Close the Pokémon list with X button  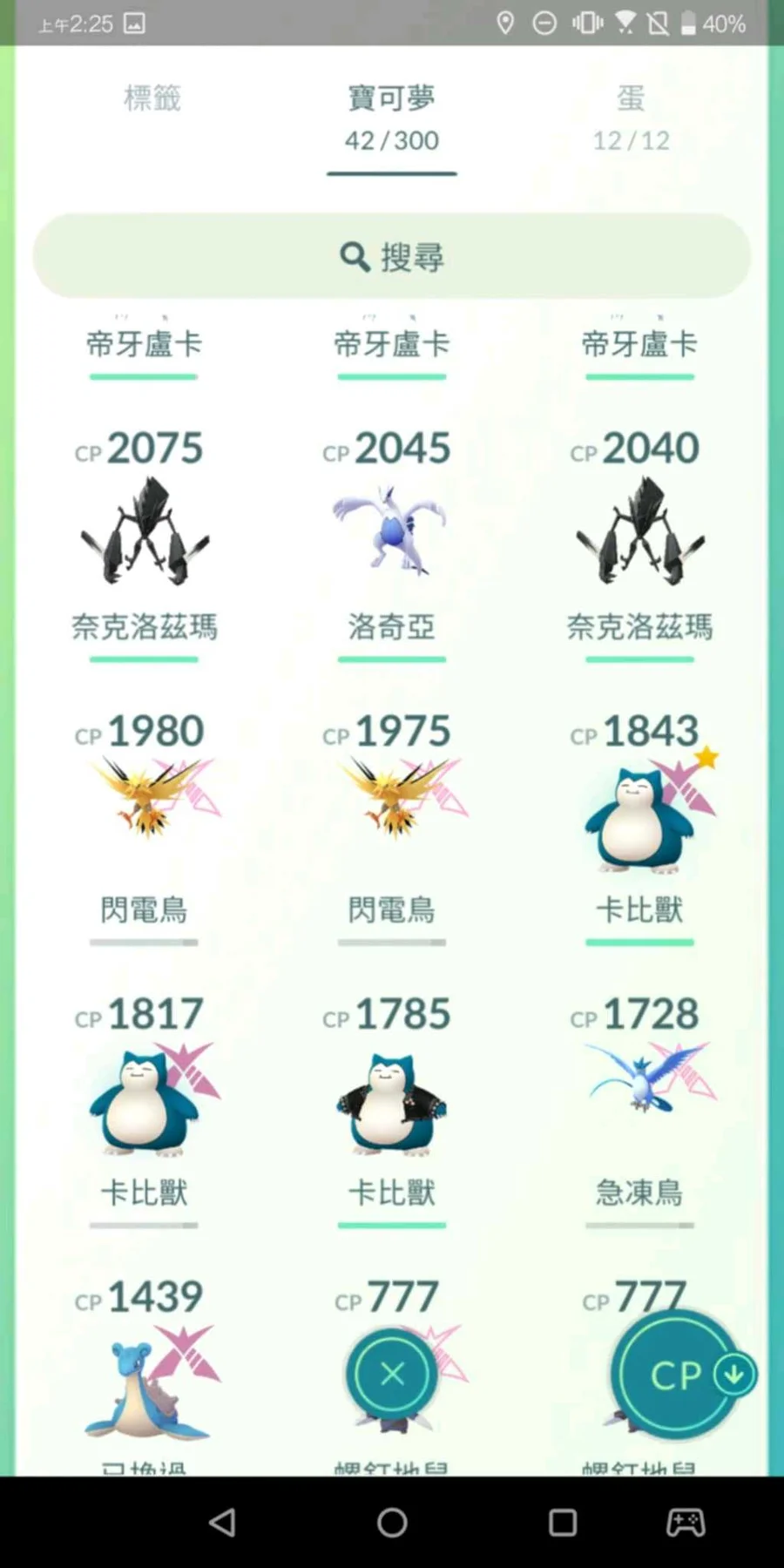click(x=392, y=1375)
